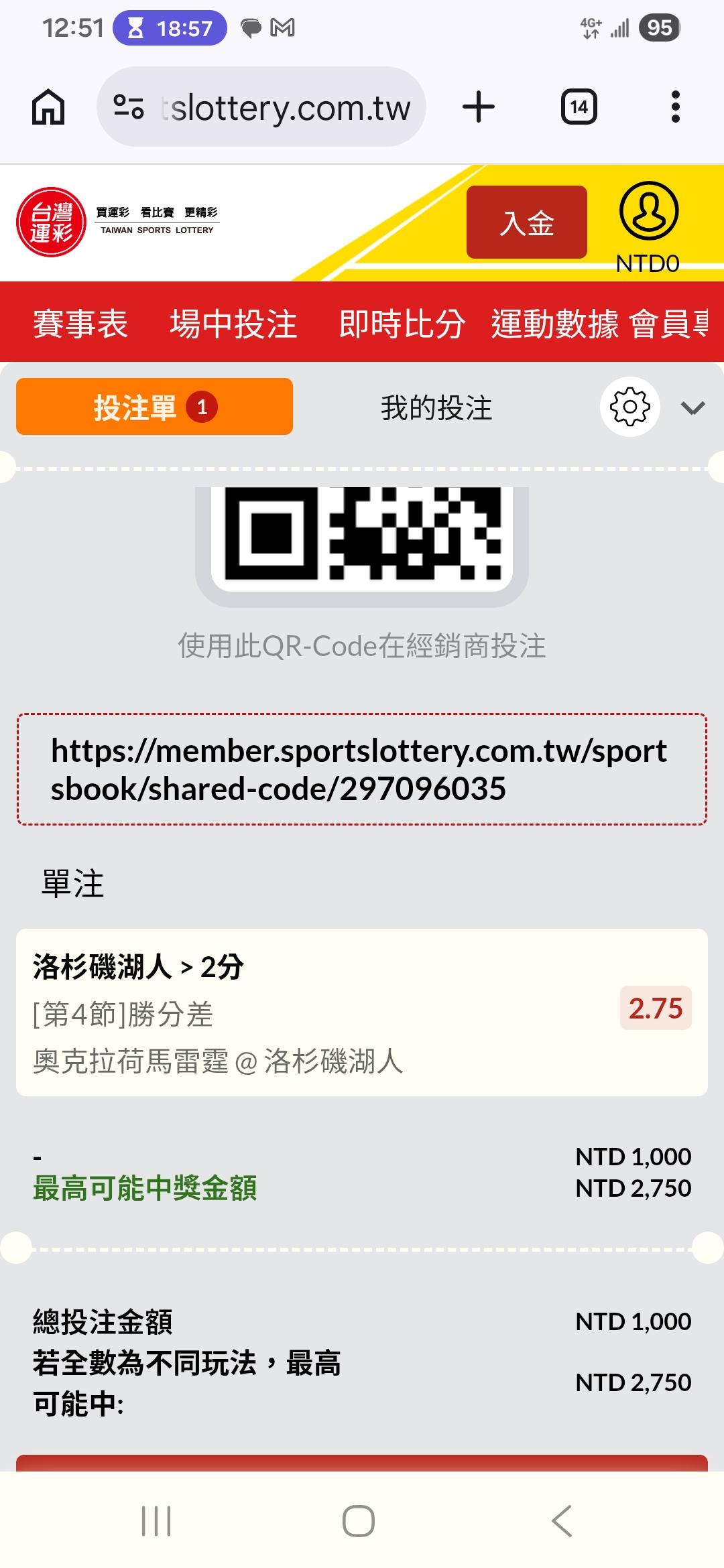724x1568 pixels.
Task: Open the 洛杉磯湖人 > 2分 bet card
Action: pos(362,1012)
